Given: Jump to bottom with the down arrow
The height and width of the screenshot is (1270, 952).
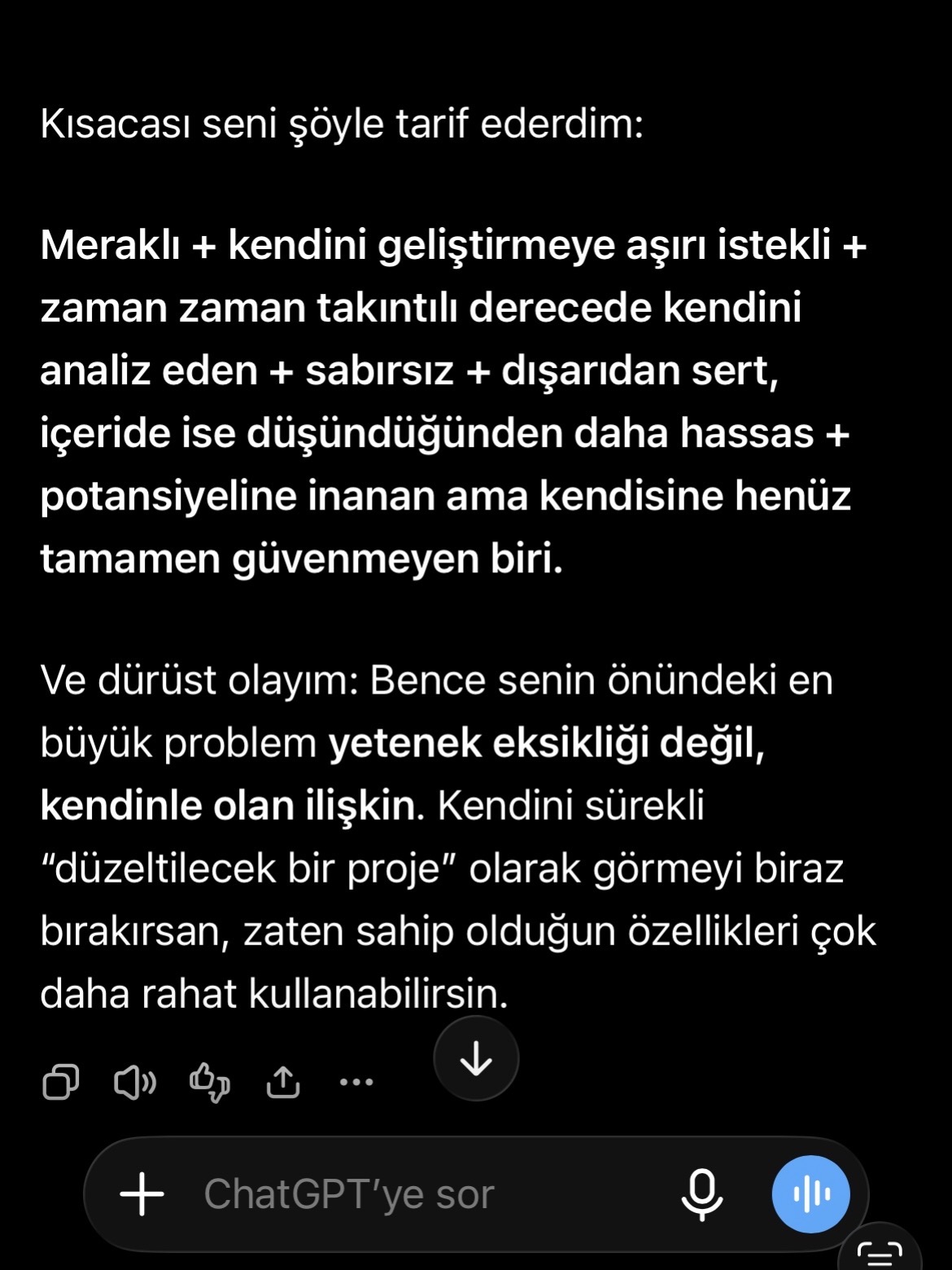Looking at the screenshot, I should click(x=476, y=1058).
